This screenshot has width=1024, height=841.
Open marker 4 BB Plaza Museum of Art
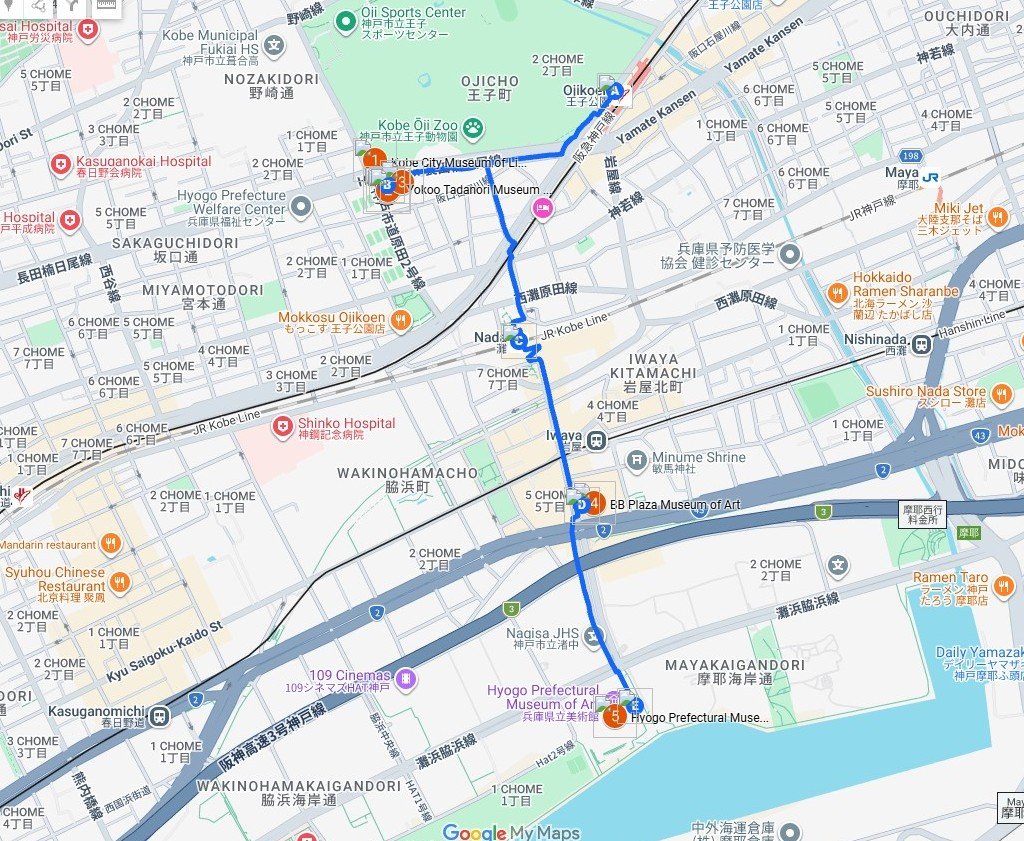(x=595, y=504)
